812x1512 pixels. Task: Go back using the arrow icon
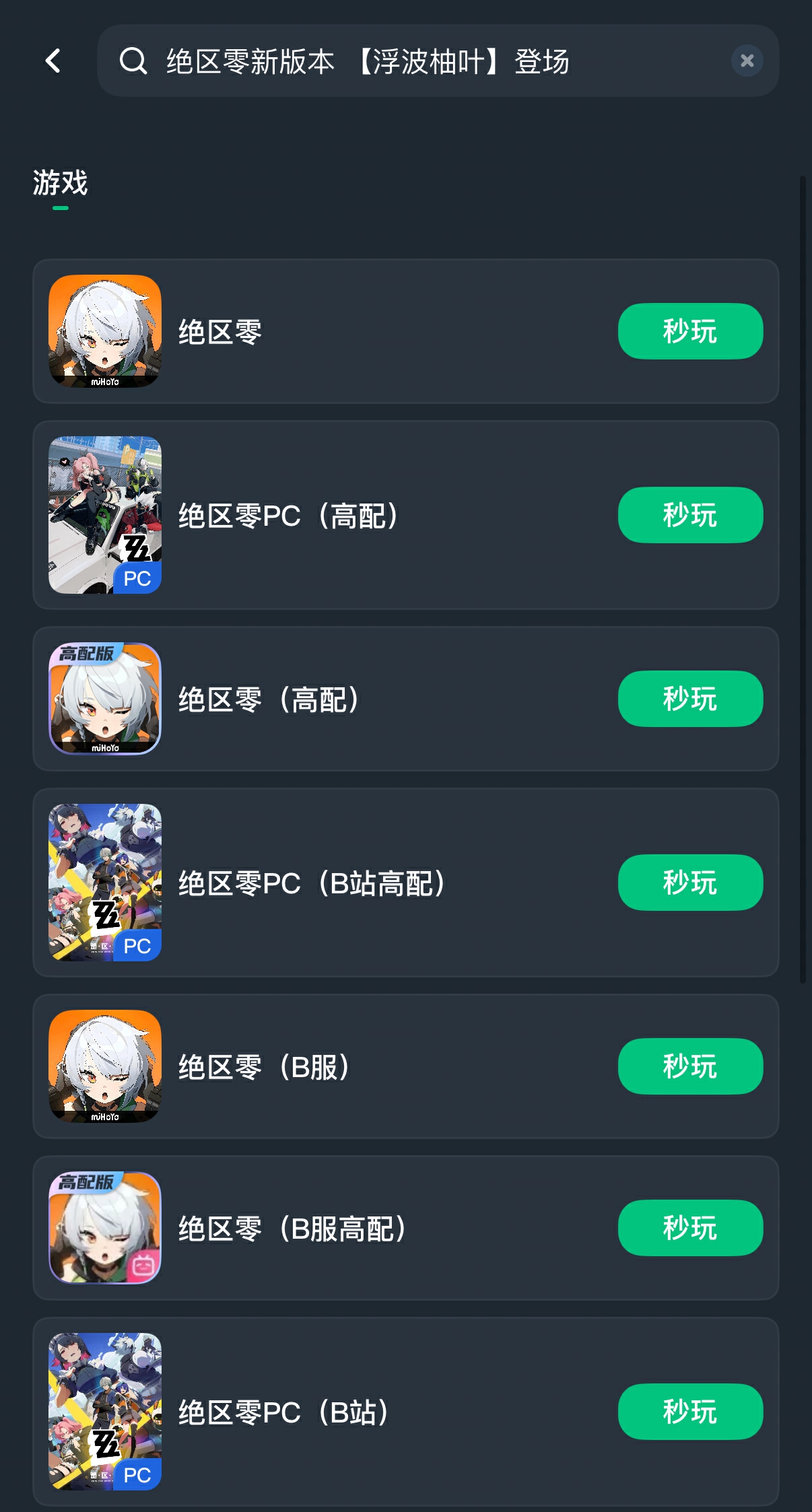53,61
